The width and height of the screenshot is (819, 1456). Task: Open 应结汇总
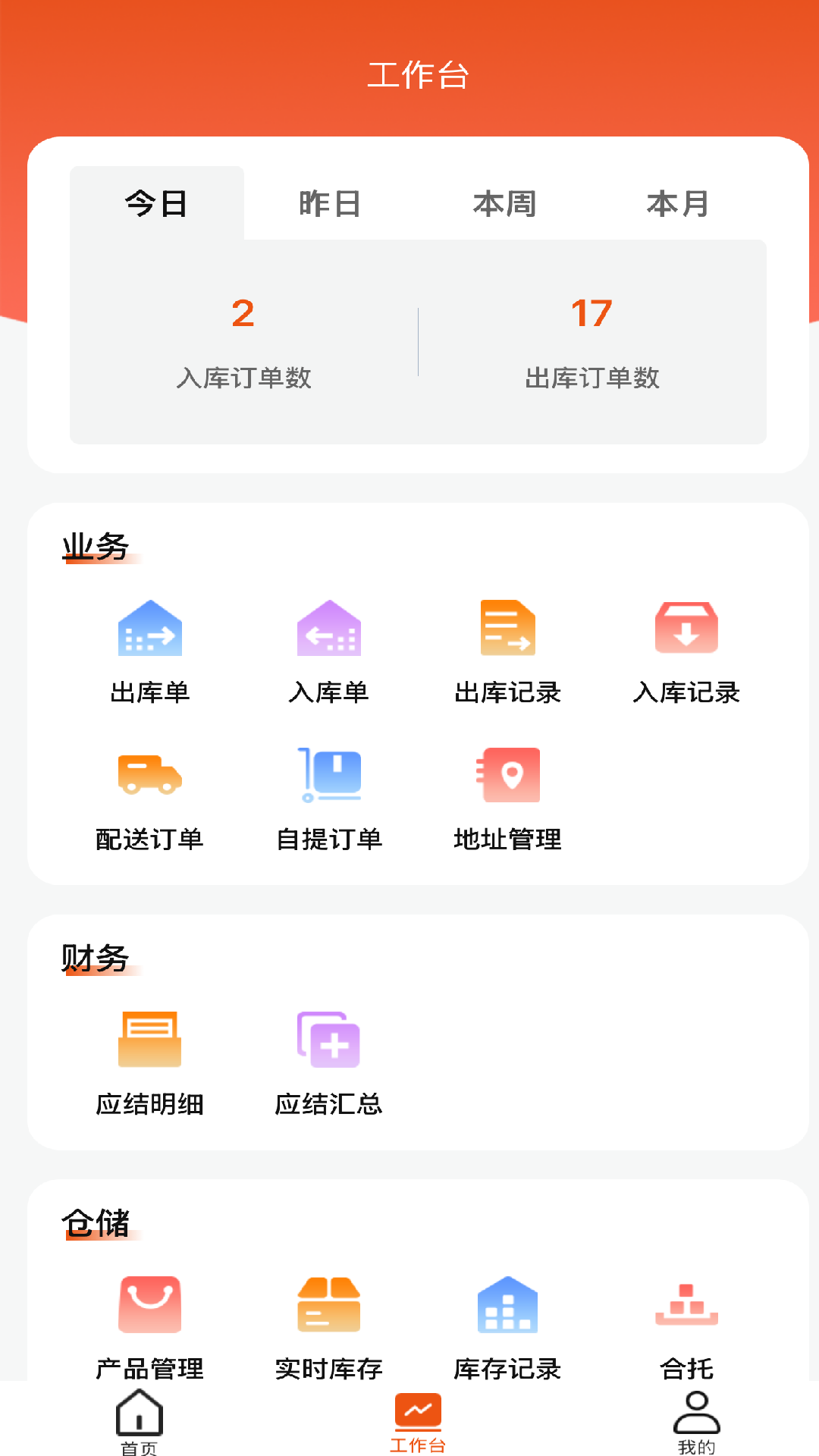329,1062
